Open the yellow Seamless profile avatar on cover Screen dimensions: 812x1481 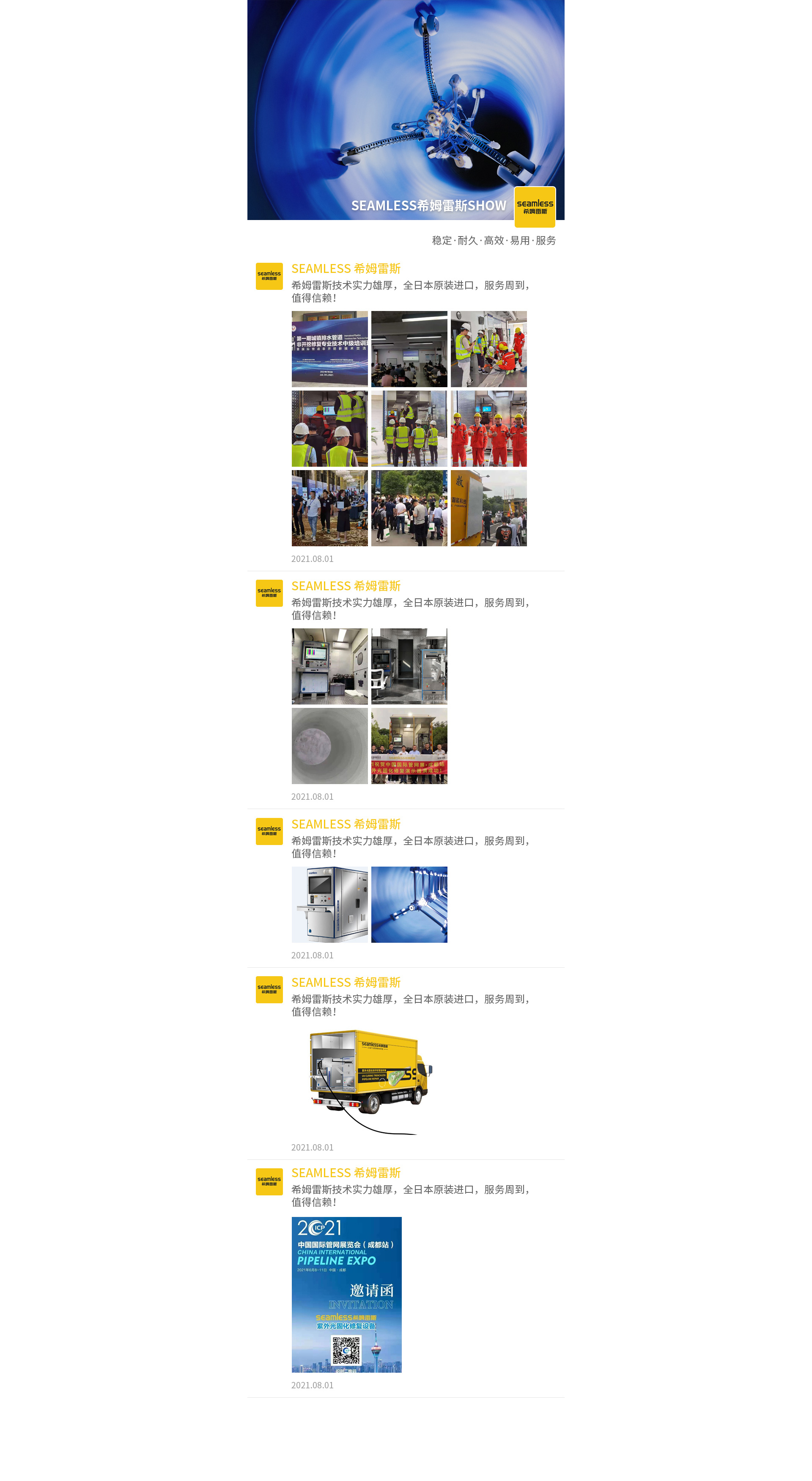tap(534, 206)
